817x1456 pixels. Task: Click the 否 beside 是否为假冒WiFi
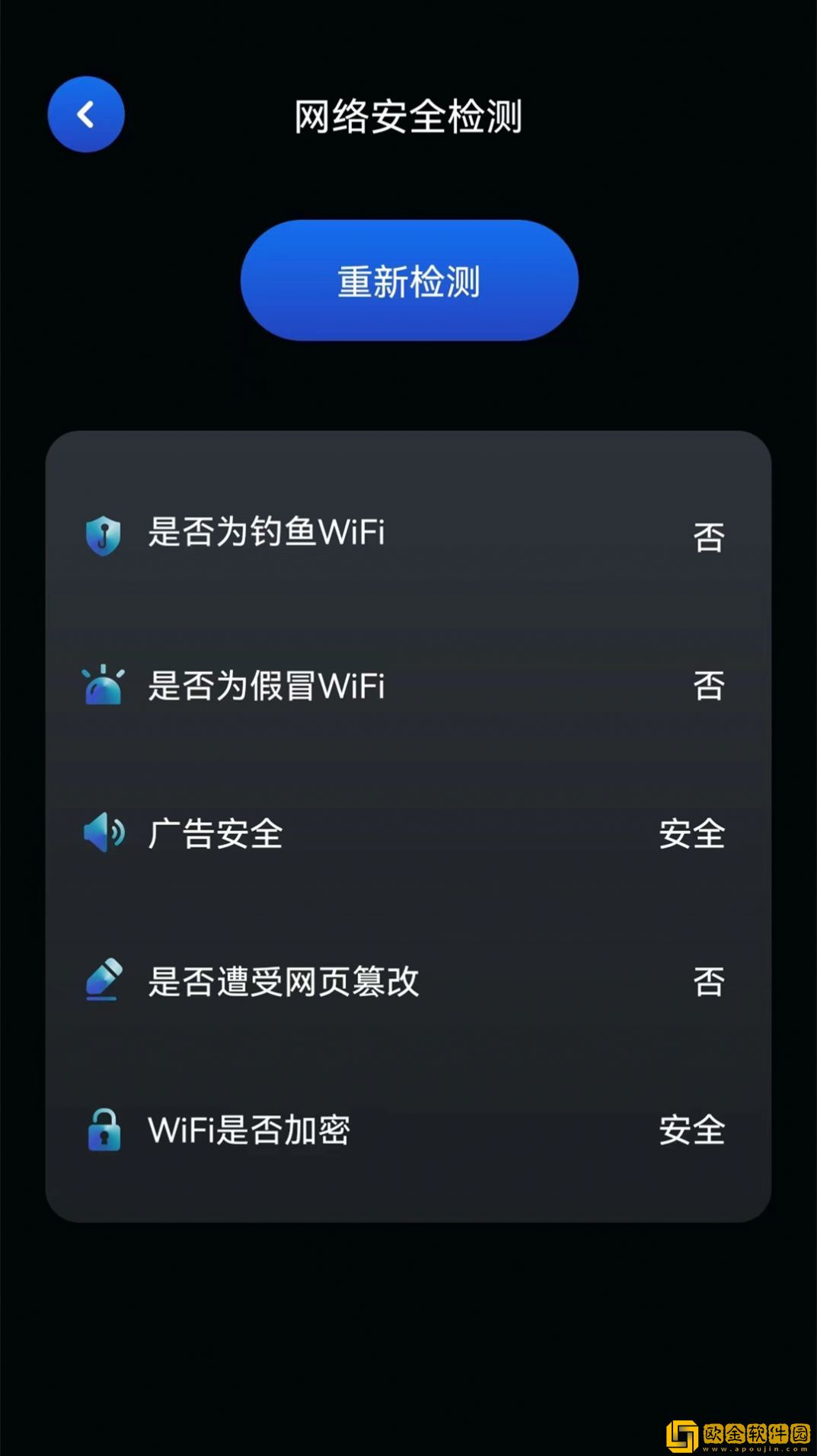tap(710, 687)
